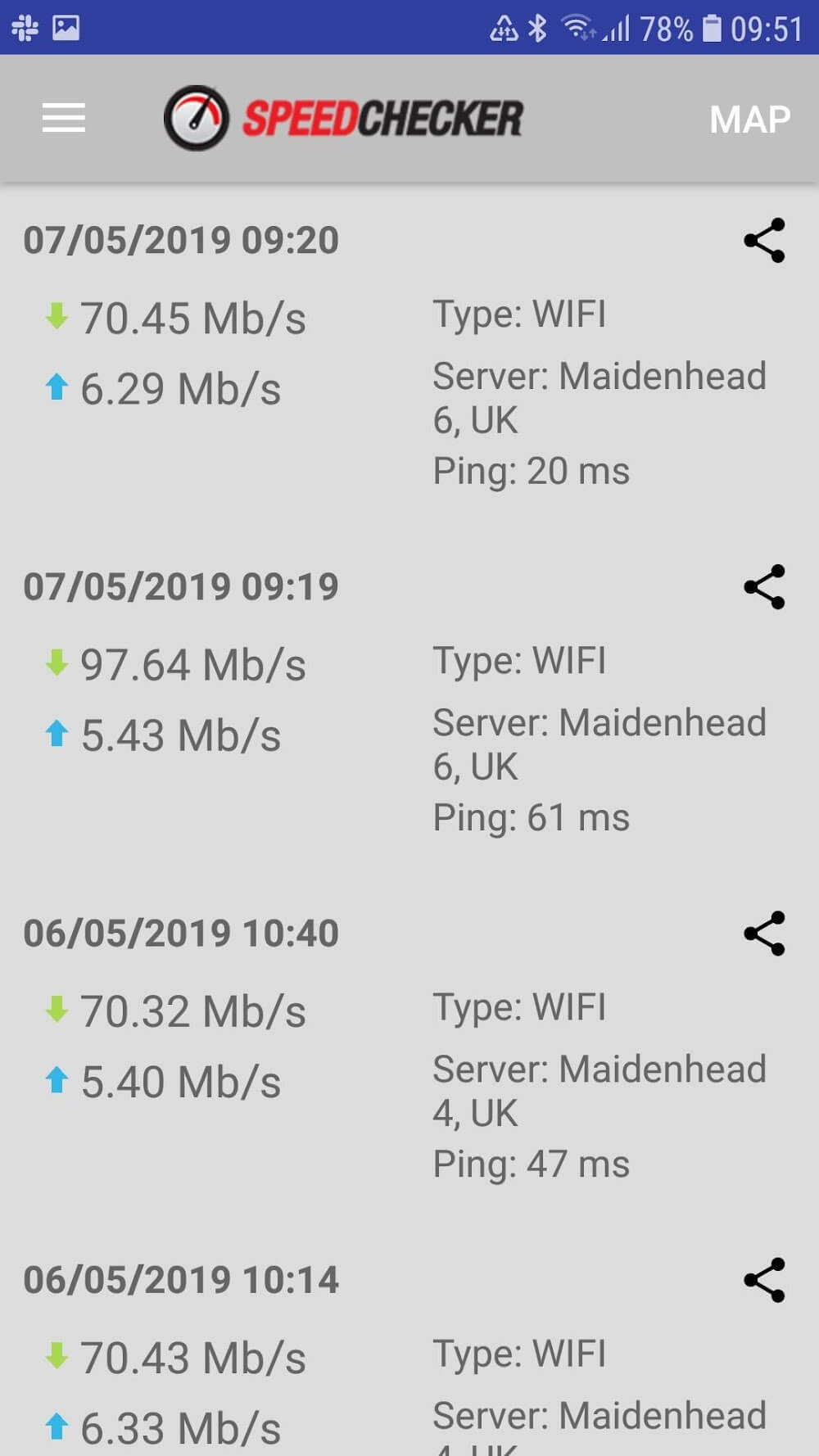This screenshot has height=1456, width=819.
Task: Share the 06/05/2019 10:40 test result
Action: pos(764,934)
